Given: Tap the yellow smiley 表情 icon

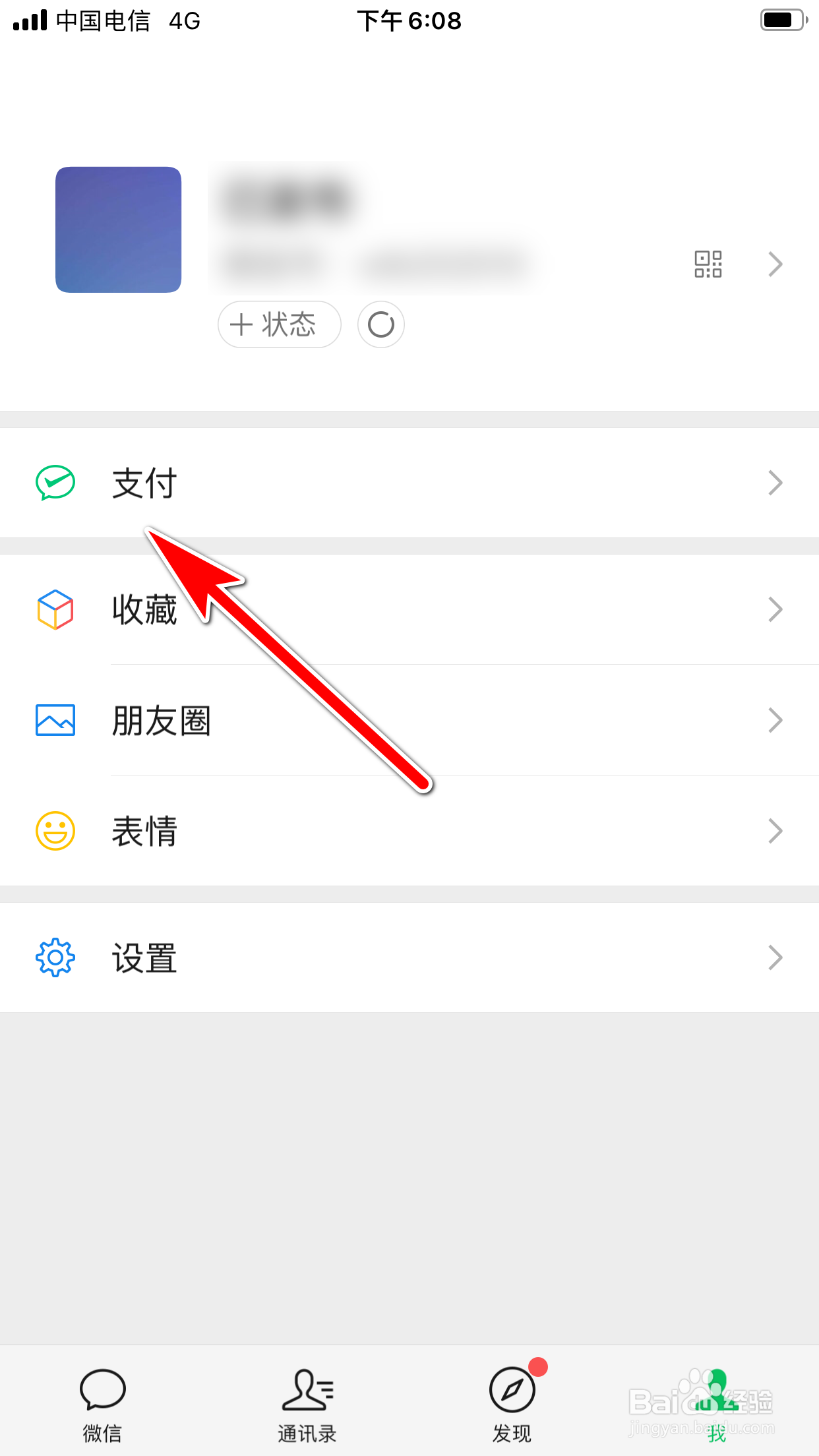Looking at the screenshot, I should coord(55,832).
